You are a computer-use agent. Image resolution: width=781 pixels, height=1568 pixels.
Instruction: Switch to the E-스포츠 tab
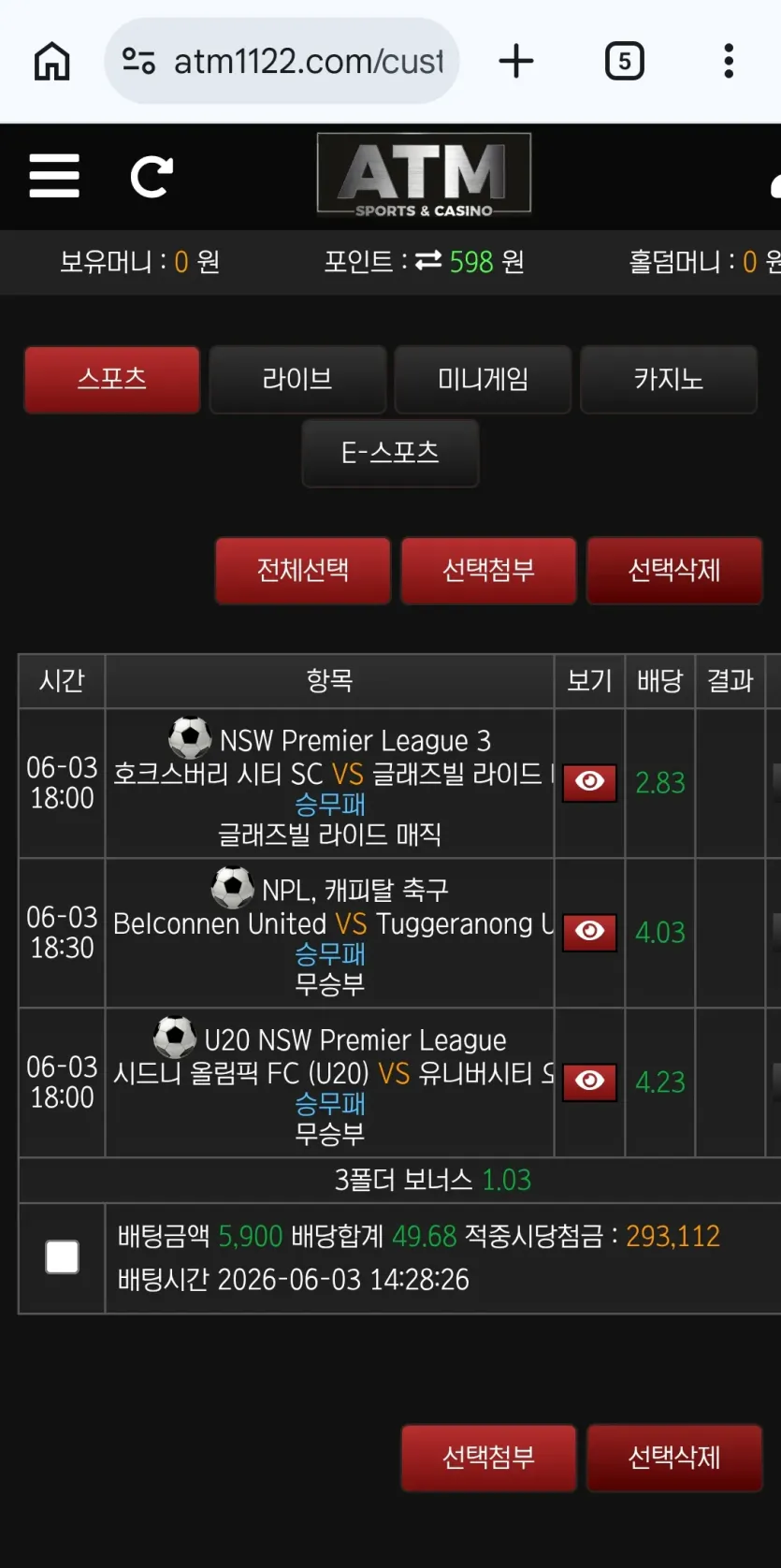[x=390, y=453]
